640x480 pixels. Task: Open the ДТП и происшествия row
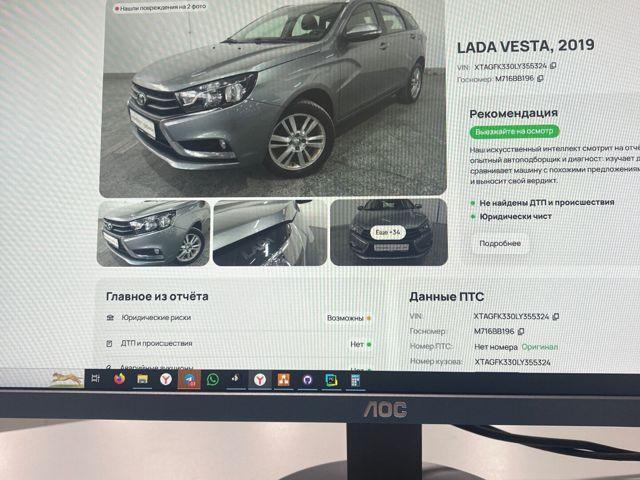(237, 343)
